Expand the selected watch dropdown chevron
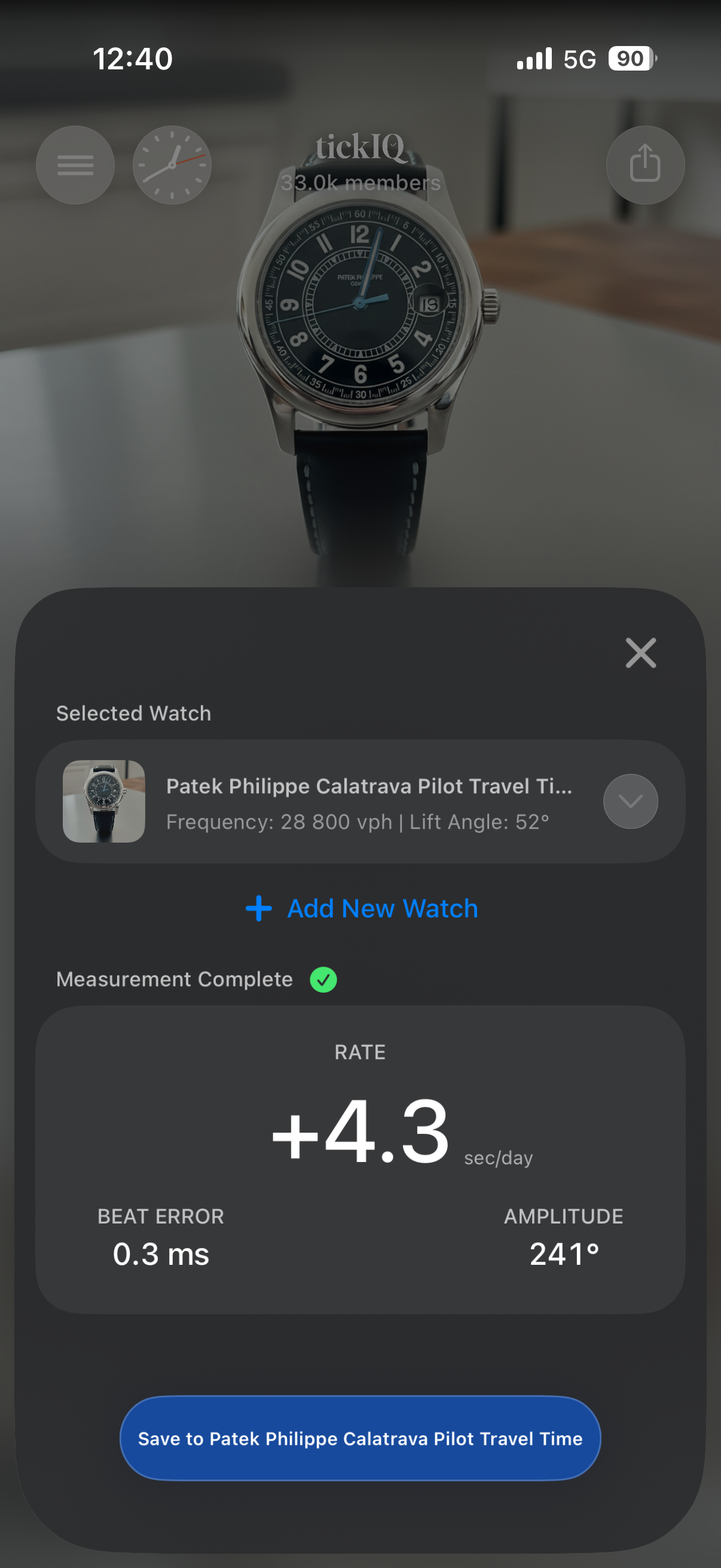Viewport: 721px width, 1568px height. 630,801
